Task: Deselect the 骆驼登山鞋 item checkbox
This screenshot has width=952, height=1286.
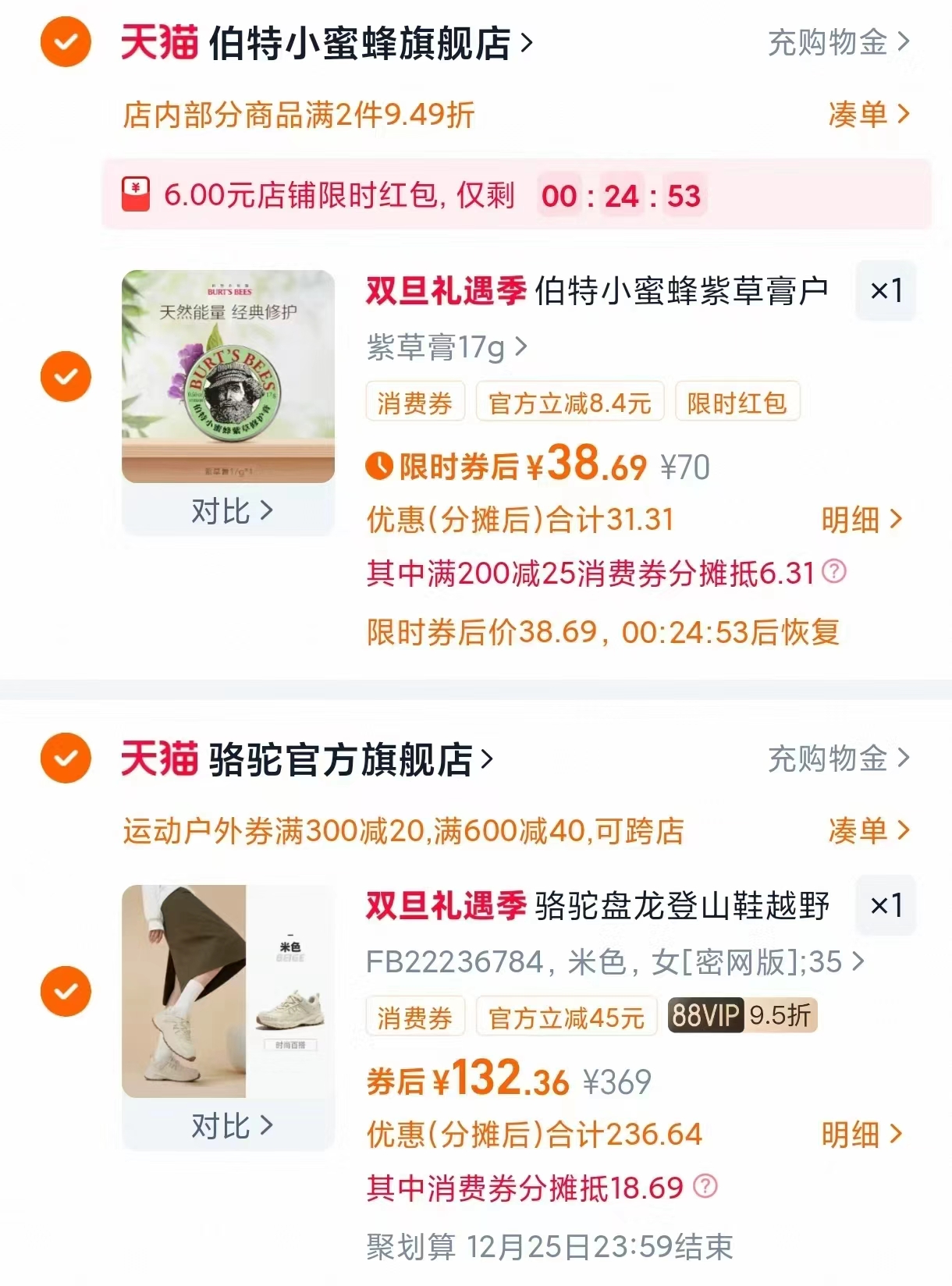Action: [x=66, y=991]
